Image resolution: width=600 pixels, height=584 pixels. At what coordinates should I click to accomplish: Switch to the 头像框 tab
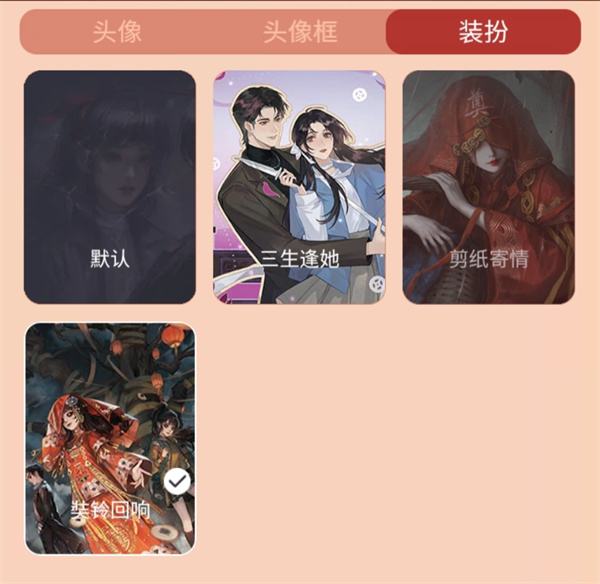pos(300,32)
